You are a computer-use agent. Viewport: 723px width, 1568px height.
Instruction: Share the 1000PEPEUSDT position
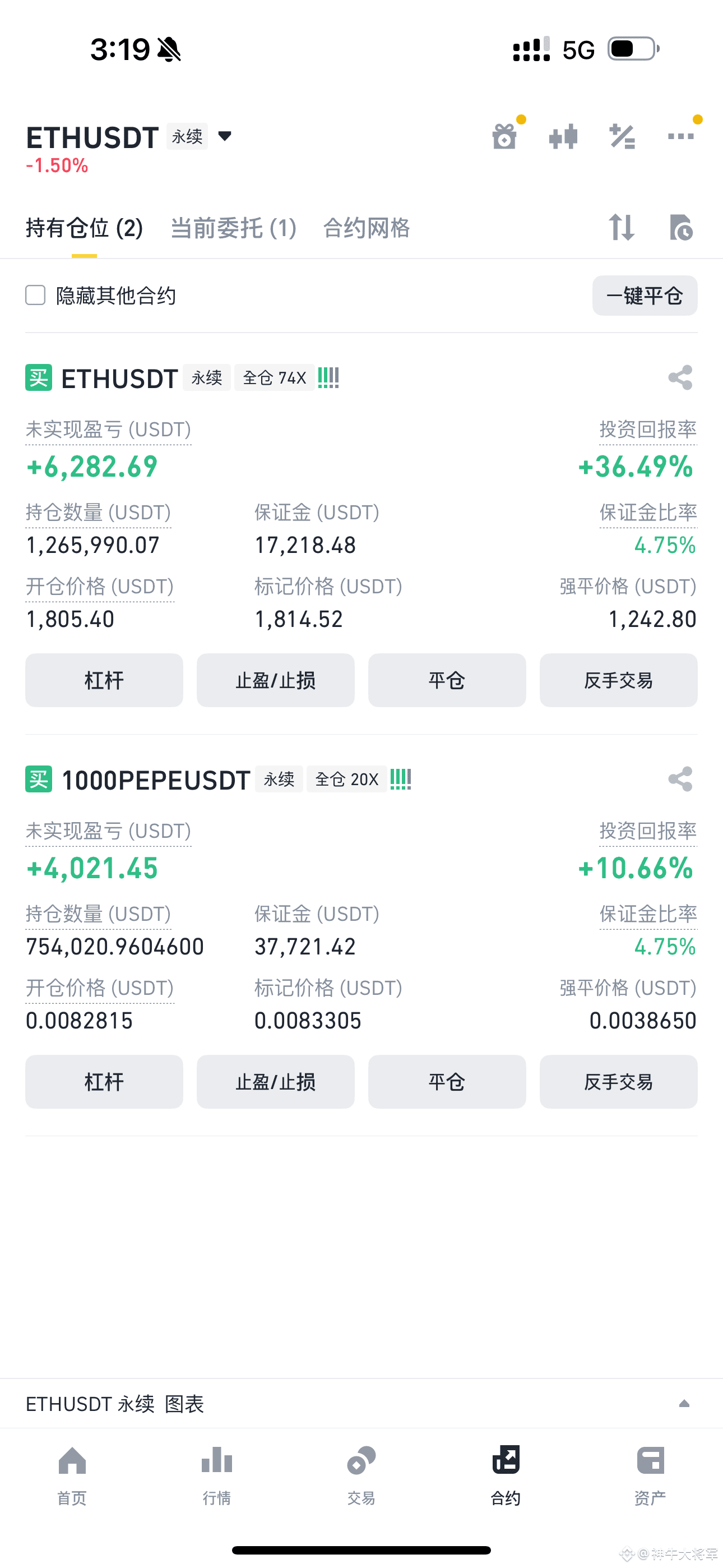click(x=680, y=779)
